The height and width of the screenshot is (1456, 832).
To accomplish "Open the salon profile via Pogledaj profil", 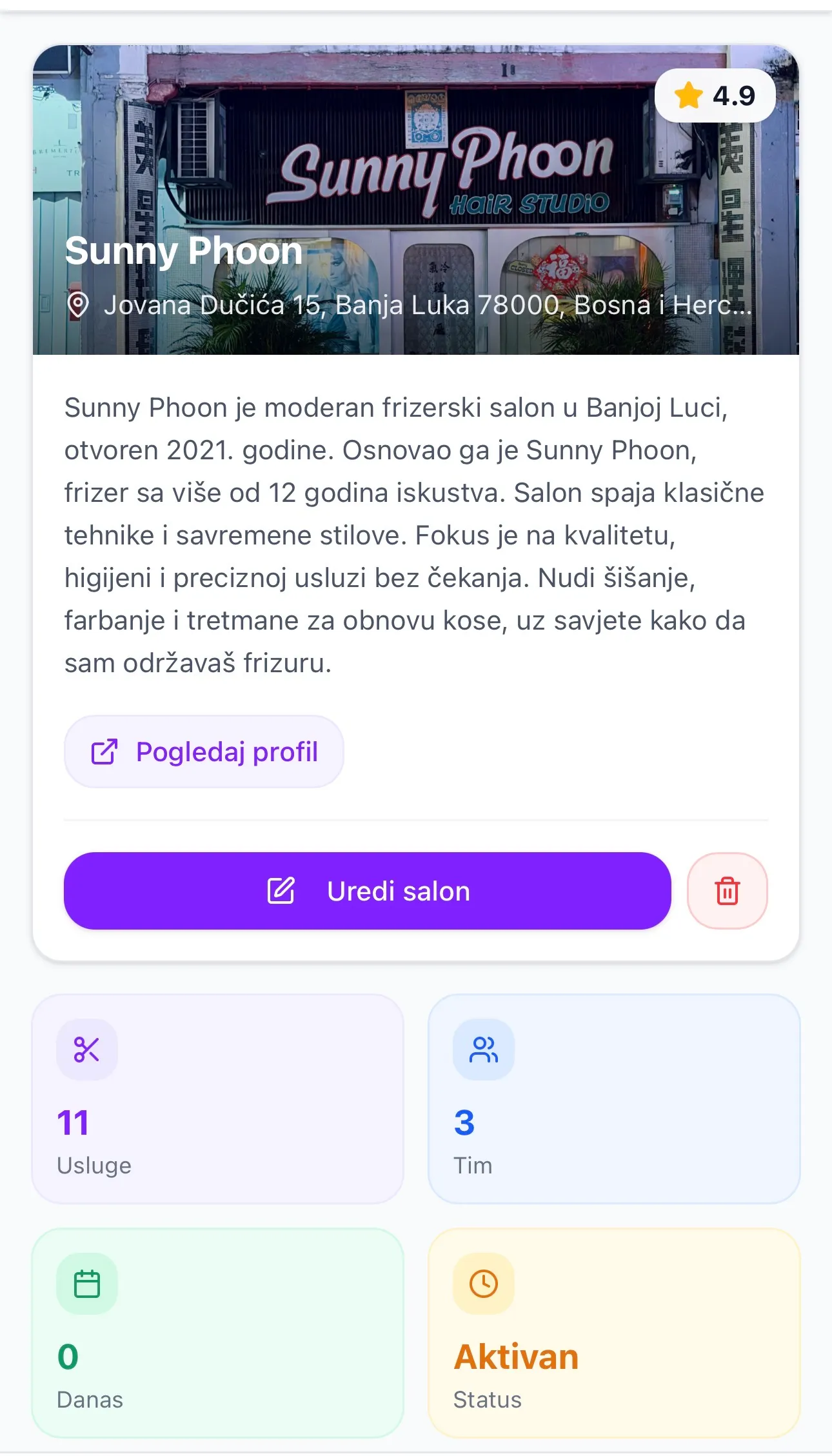I will [203, 752].
